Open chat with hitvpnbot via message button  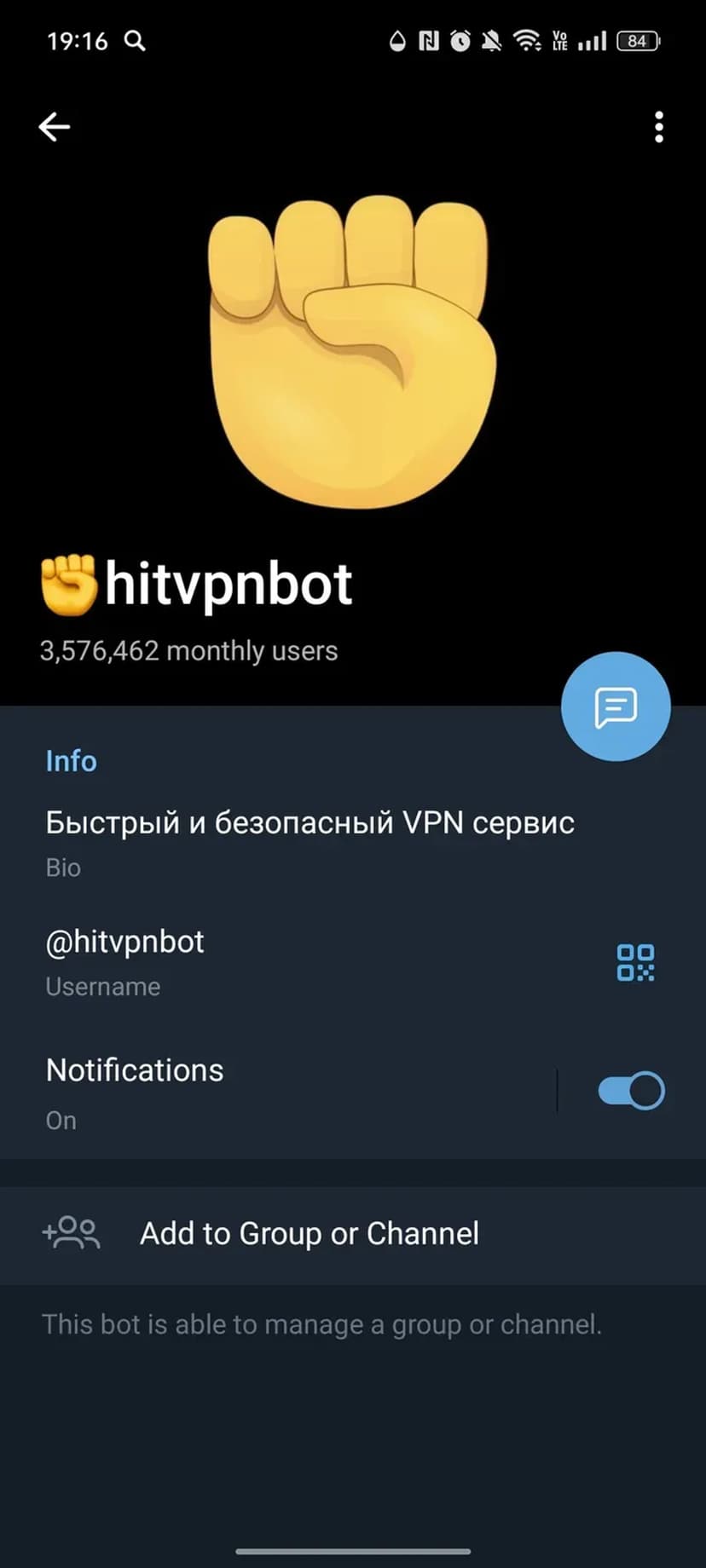(x=616, y=706)
